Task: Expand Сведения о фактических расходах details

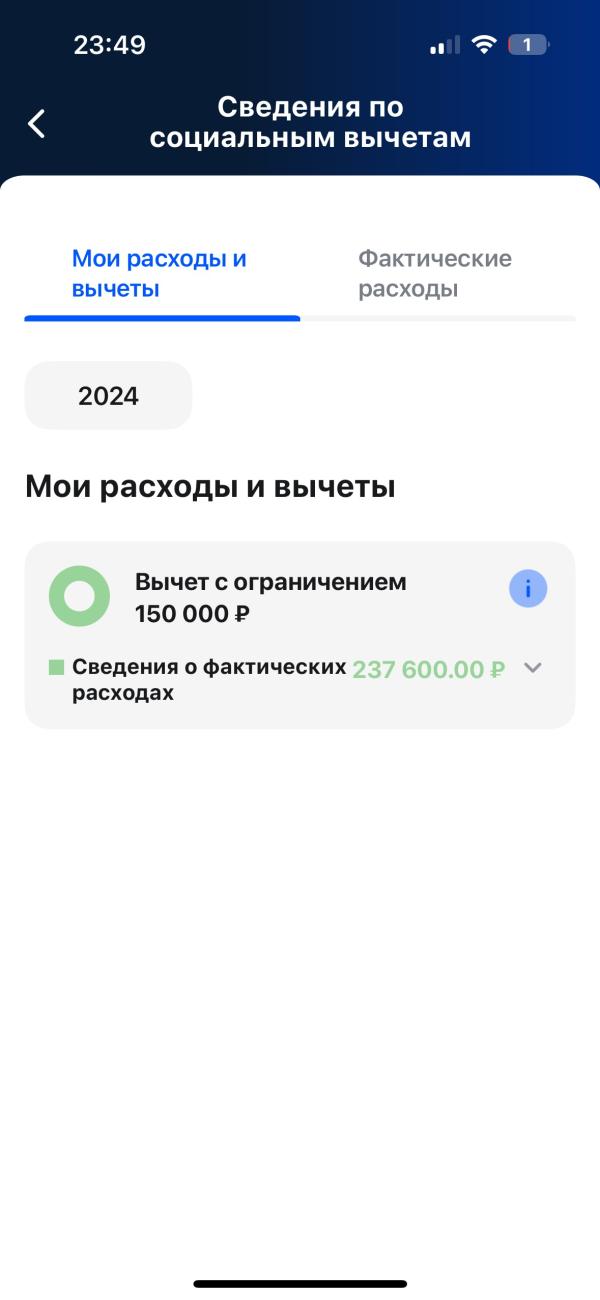Action: point(533,668)
